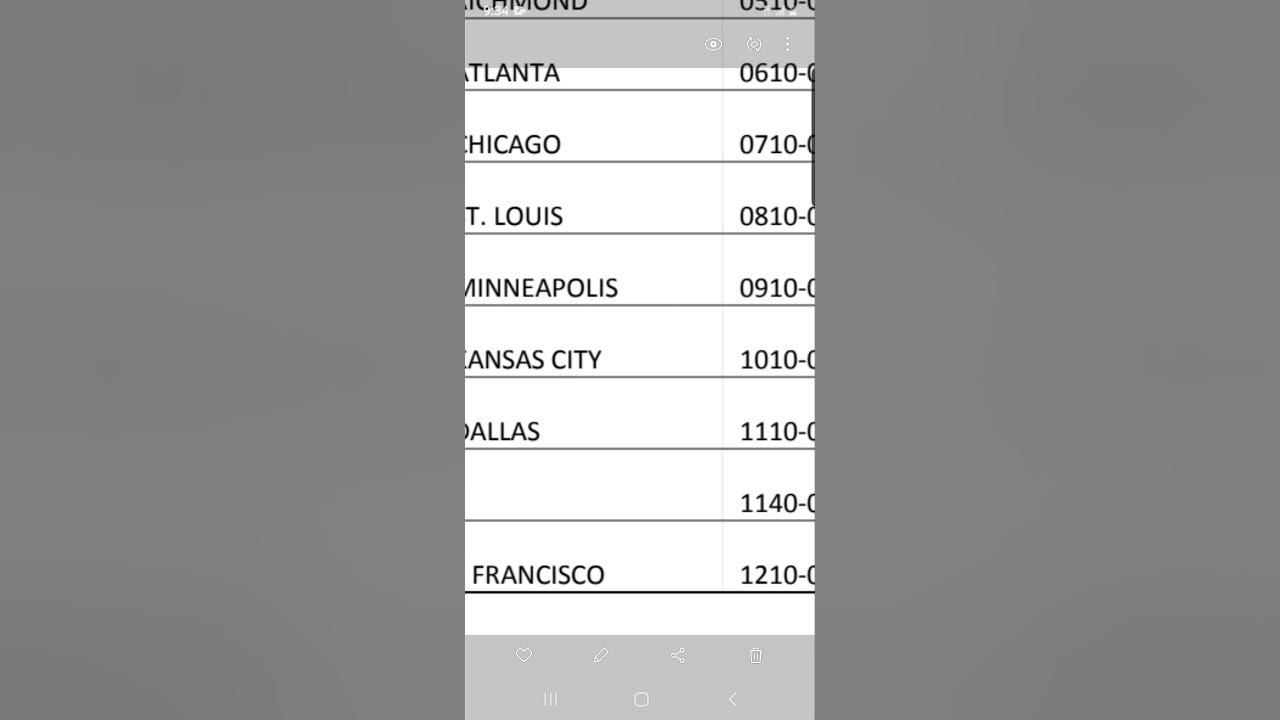
Task: Show recent apps
Action: tap(550, 699)
